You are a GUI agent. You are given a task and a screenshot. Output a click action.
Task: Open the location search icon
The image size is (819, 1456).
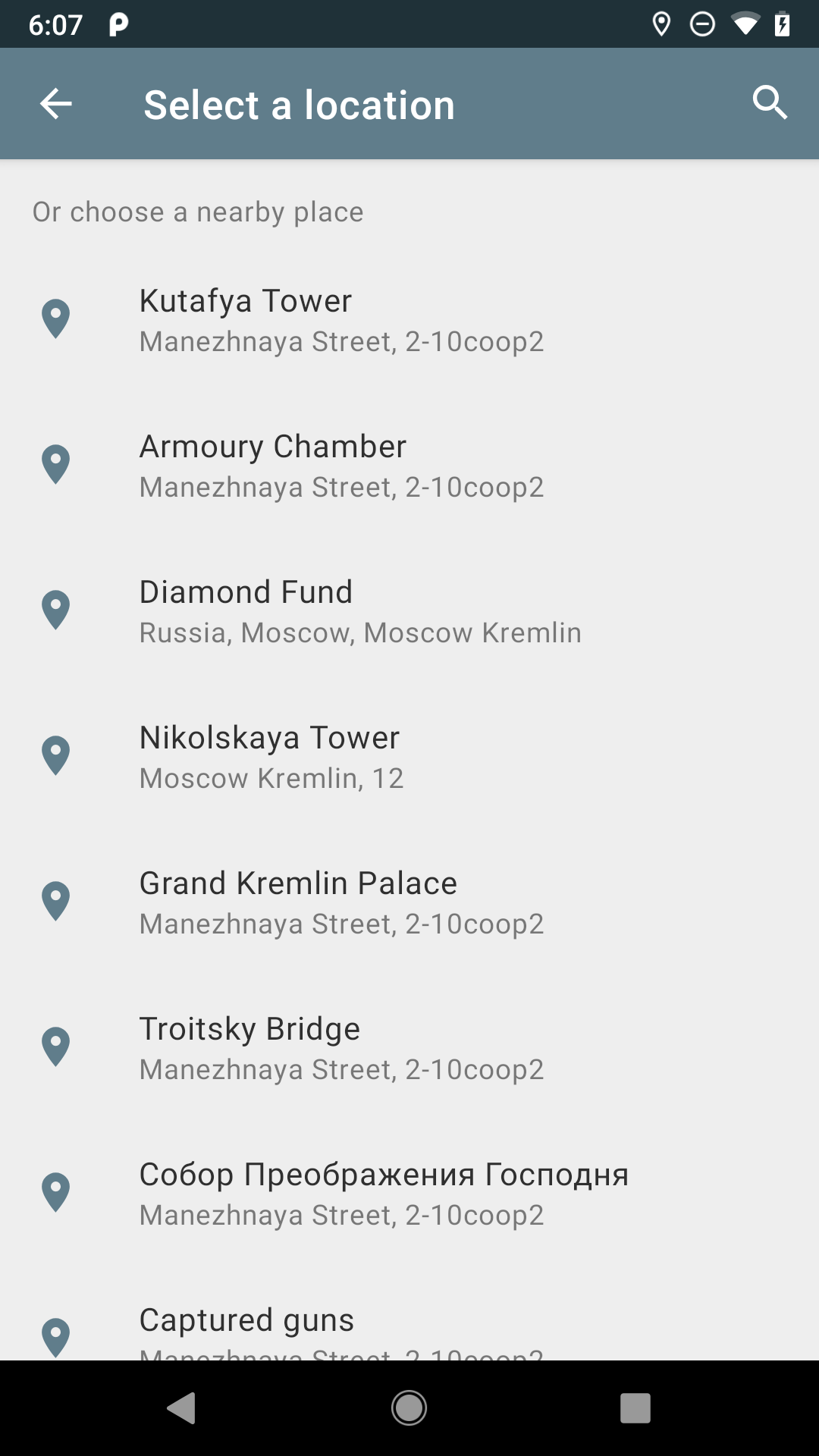(x=769, y=102)
